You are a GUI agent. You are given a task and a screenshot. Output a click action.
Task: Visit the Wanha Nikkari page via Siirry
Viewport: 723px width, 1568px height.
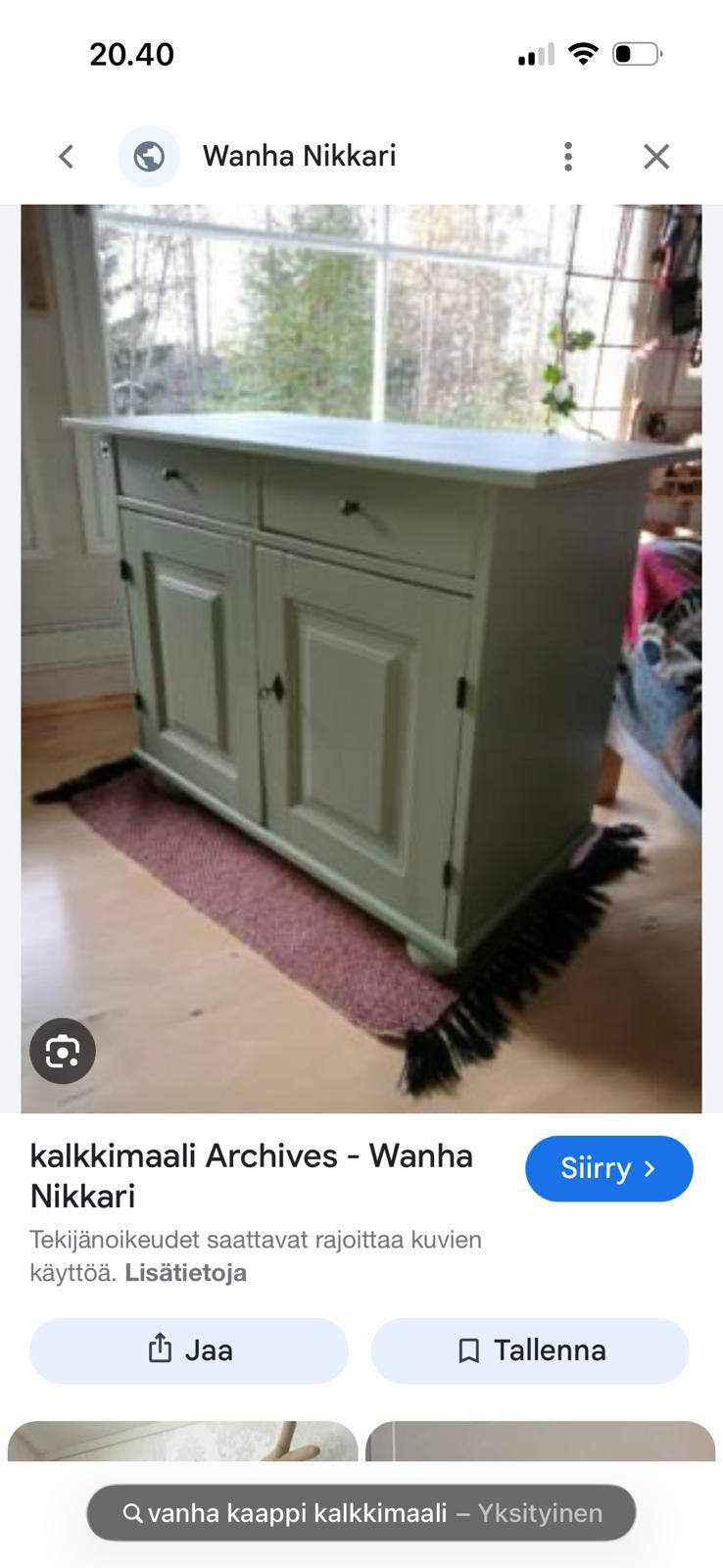point(608,1168)
